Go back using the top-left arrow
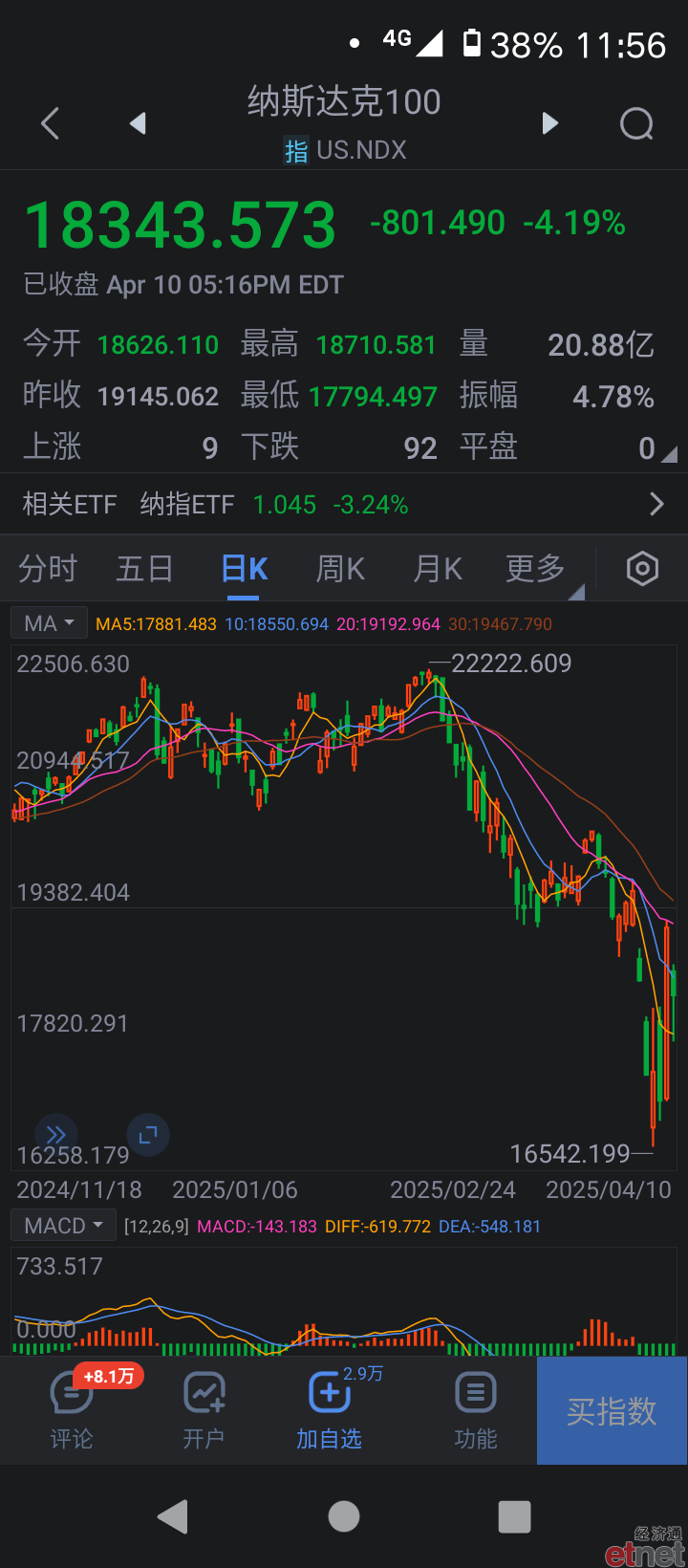Screen dimensions: 688x1568 click(x=51, y=123)
